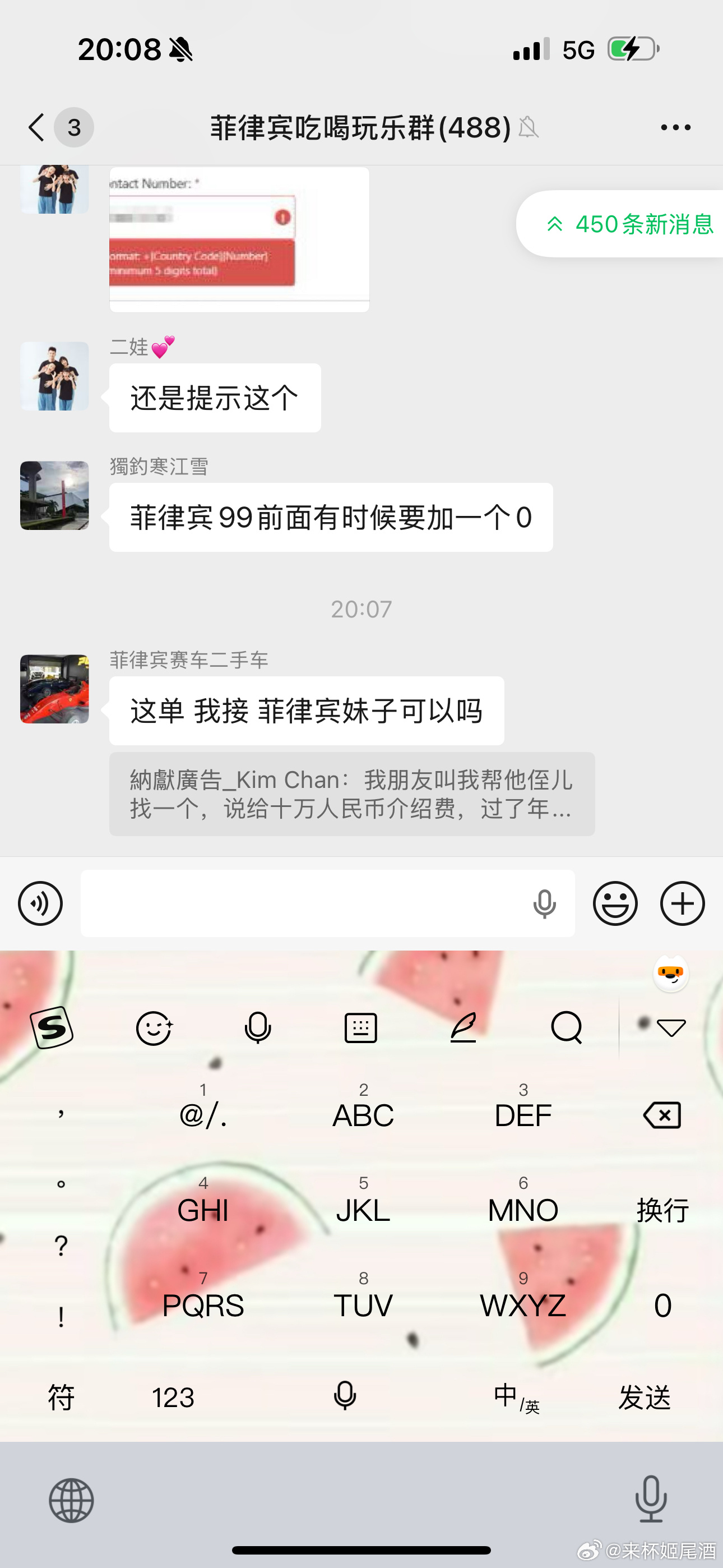Switch keyboards using the globe icon
This screenshot has width=723, height=1568.
pos(71,1501)
